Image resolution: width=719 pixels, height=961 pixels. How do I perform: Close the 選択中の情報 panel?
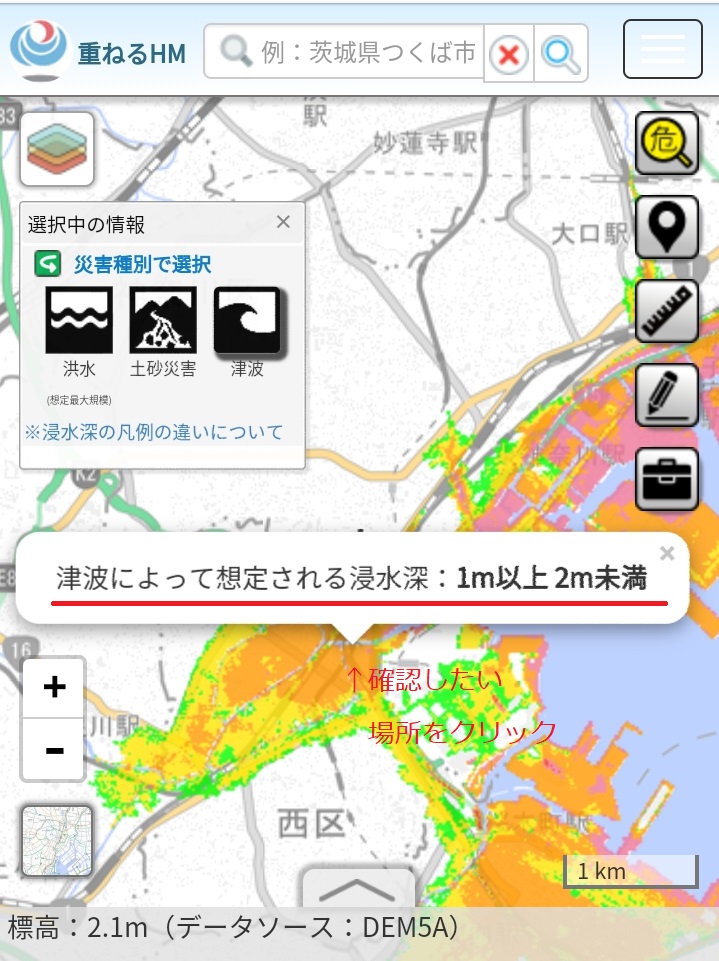click(x=283, y=222)
